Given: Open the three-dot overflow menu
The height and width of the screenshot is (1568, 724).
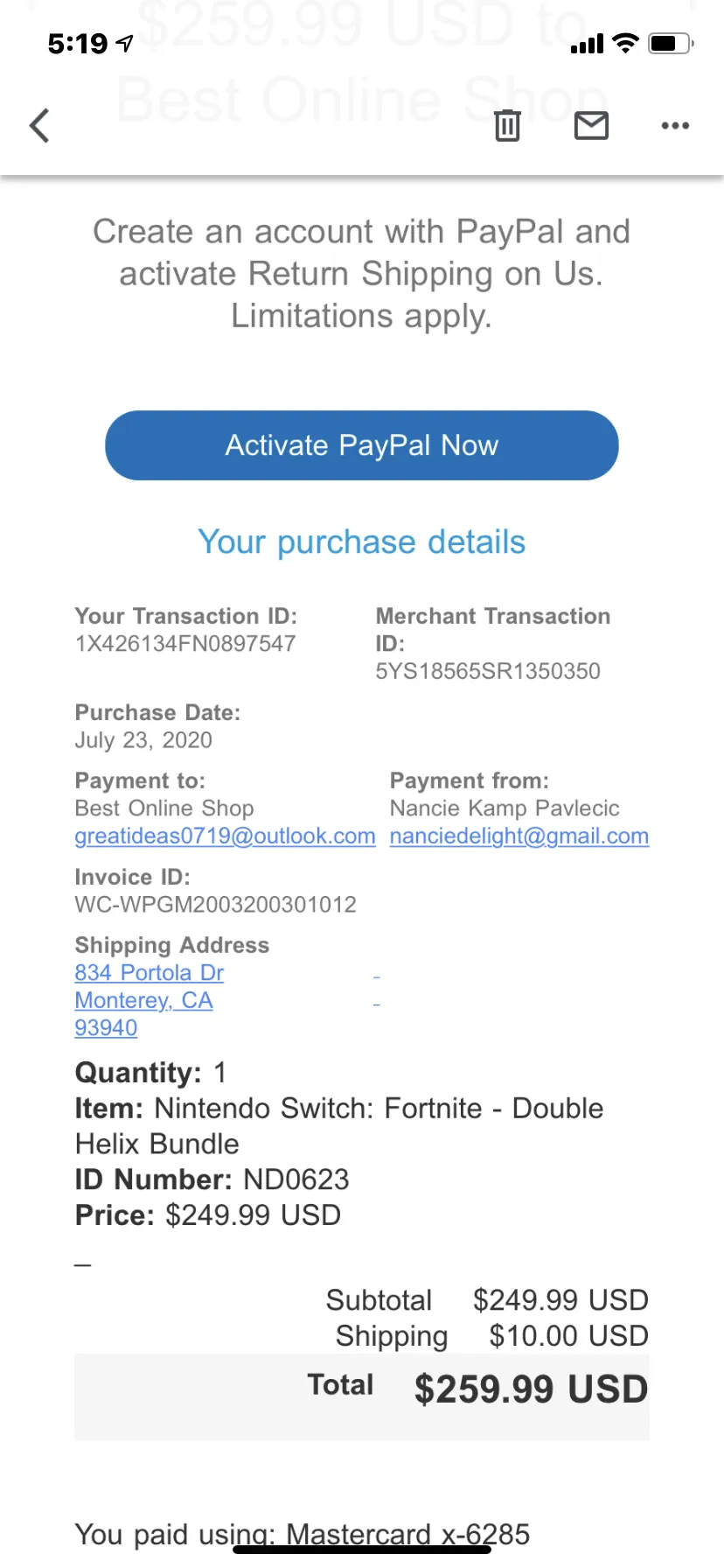Looking at the screenshot, I should click(x=675, y=125).
